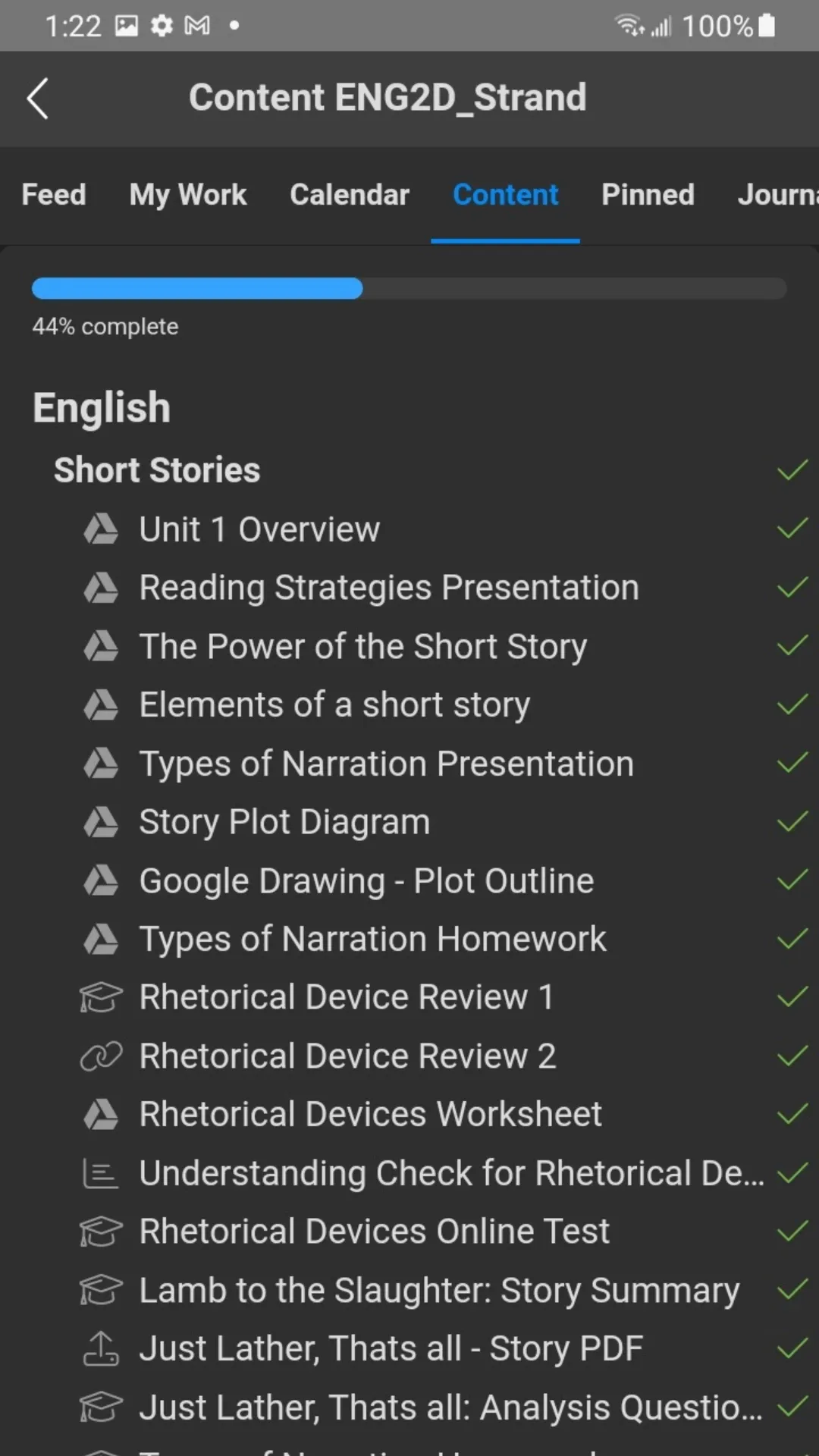Click the 44% complete progress bar
Viewport: 819px width, 1456px height.
click(409, 289)
